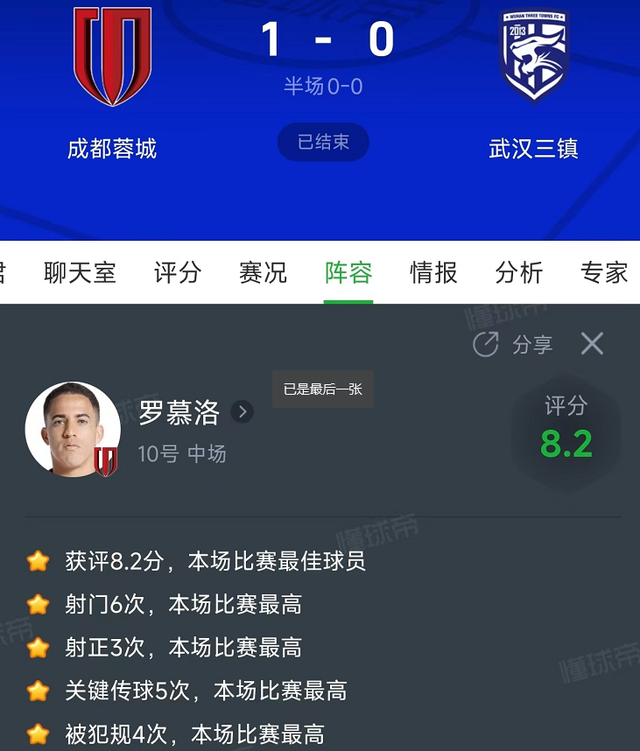Image resolution: width=640 pixels, height=751 pixels.
Task: Open the 情报 tab
Action: point(434,272)
